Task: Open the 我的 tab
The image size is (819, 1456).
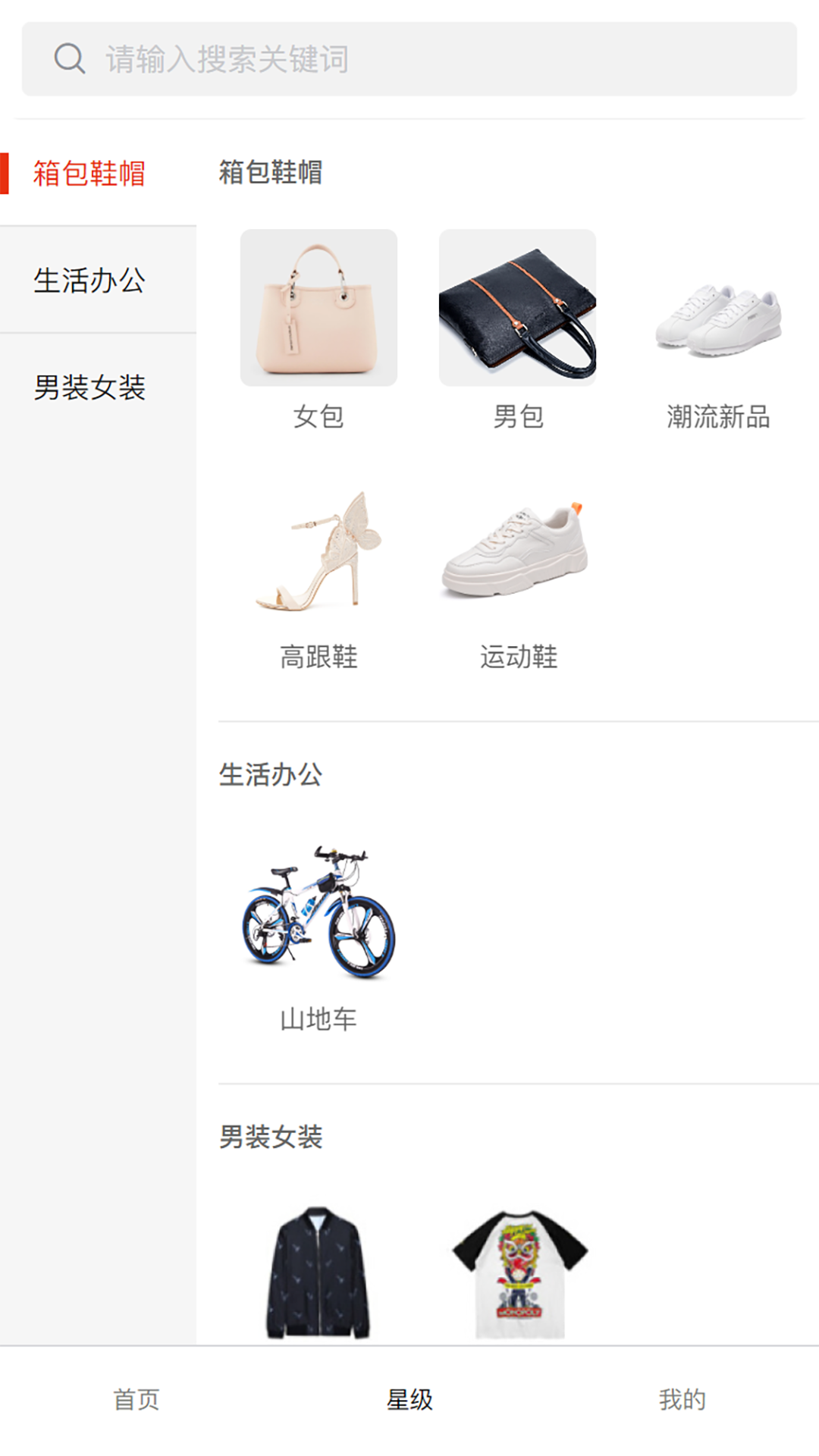Action: tap(682, 1399)
